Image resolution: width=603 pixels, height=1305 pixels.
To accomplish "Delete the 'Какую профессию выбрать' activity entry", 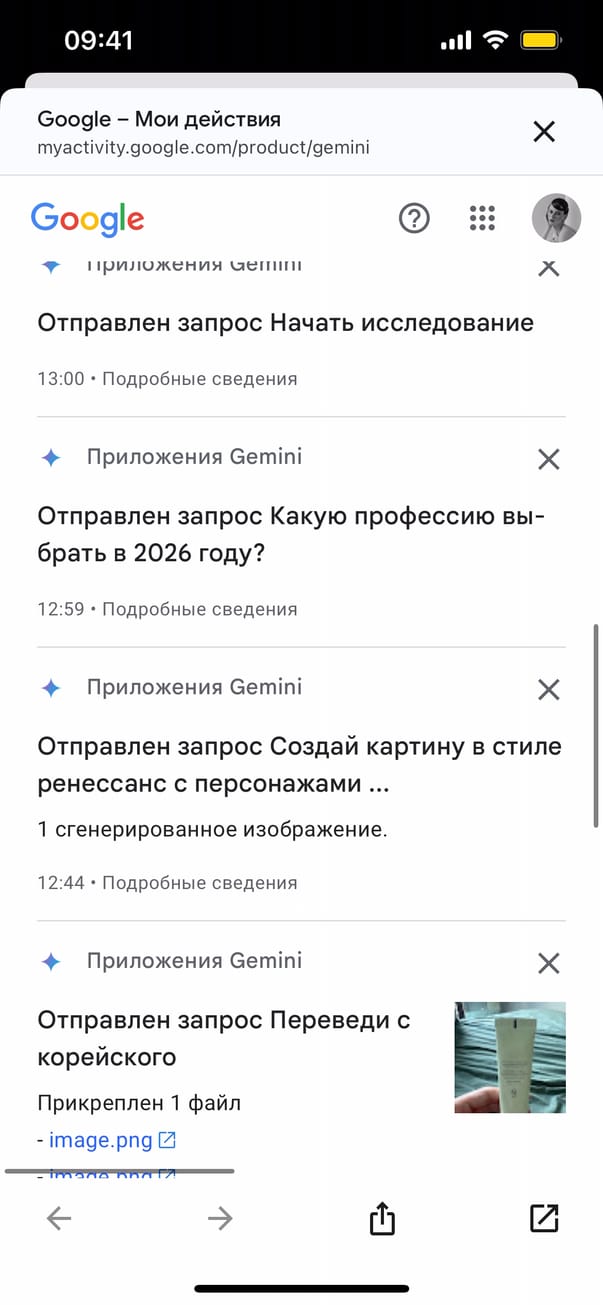I will [x=548, y=459].
